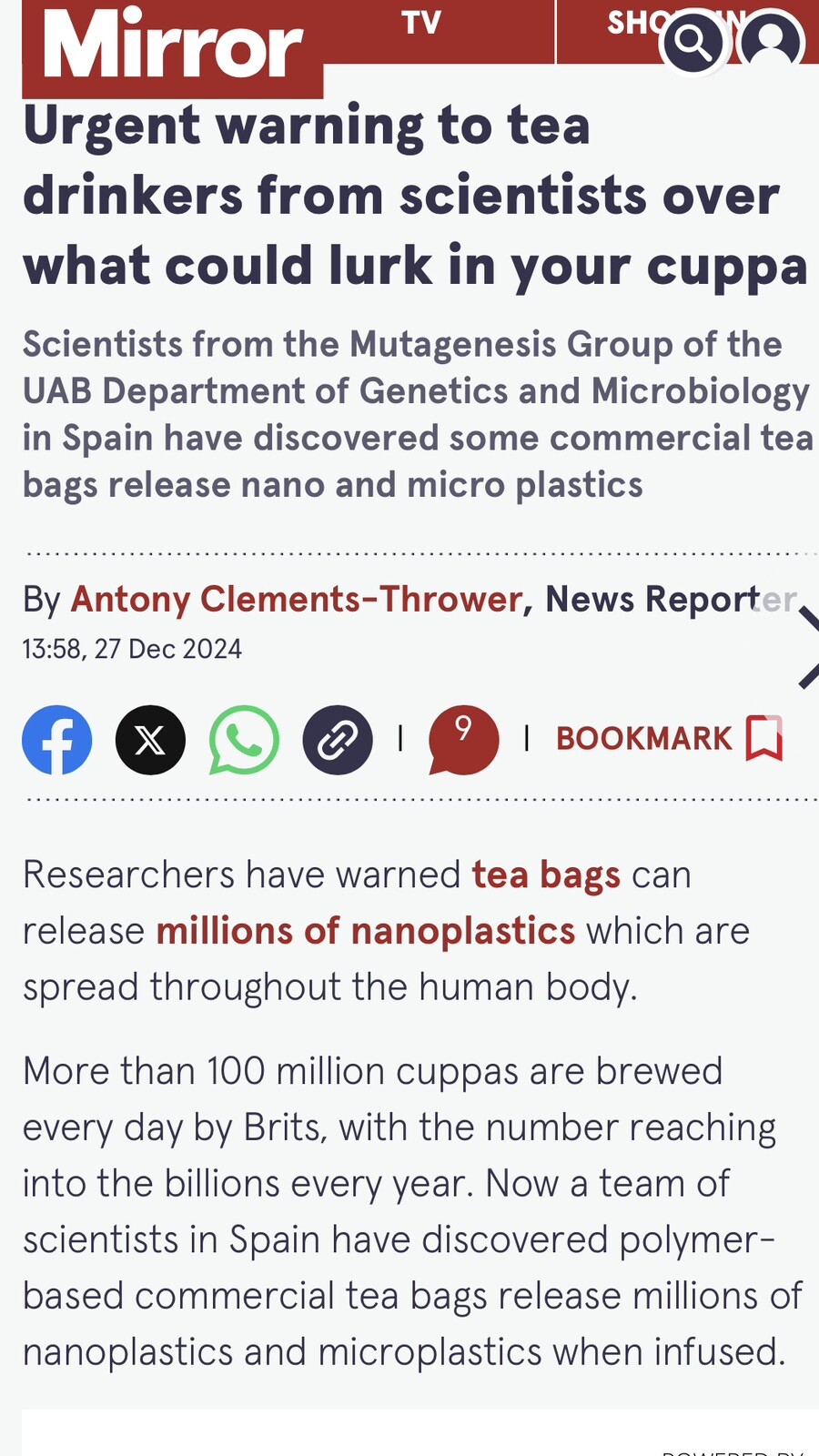Viewport: 819px width, 1456px height.
Task: Copy the article link
Action: [x=338, y=740]
